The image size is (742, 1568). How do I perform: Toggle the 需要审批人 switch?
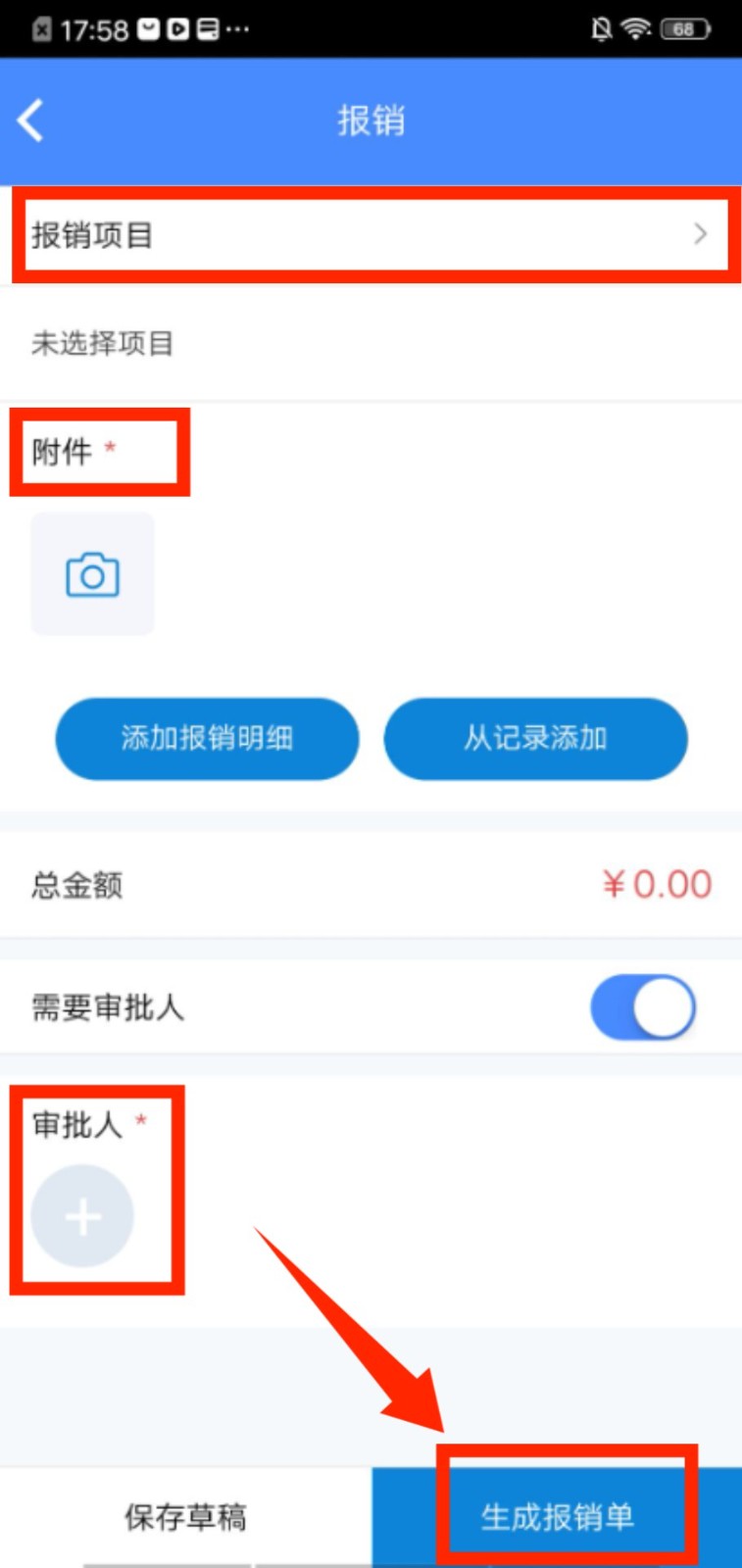tap(642, 1006)
